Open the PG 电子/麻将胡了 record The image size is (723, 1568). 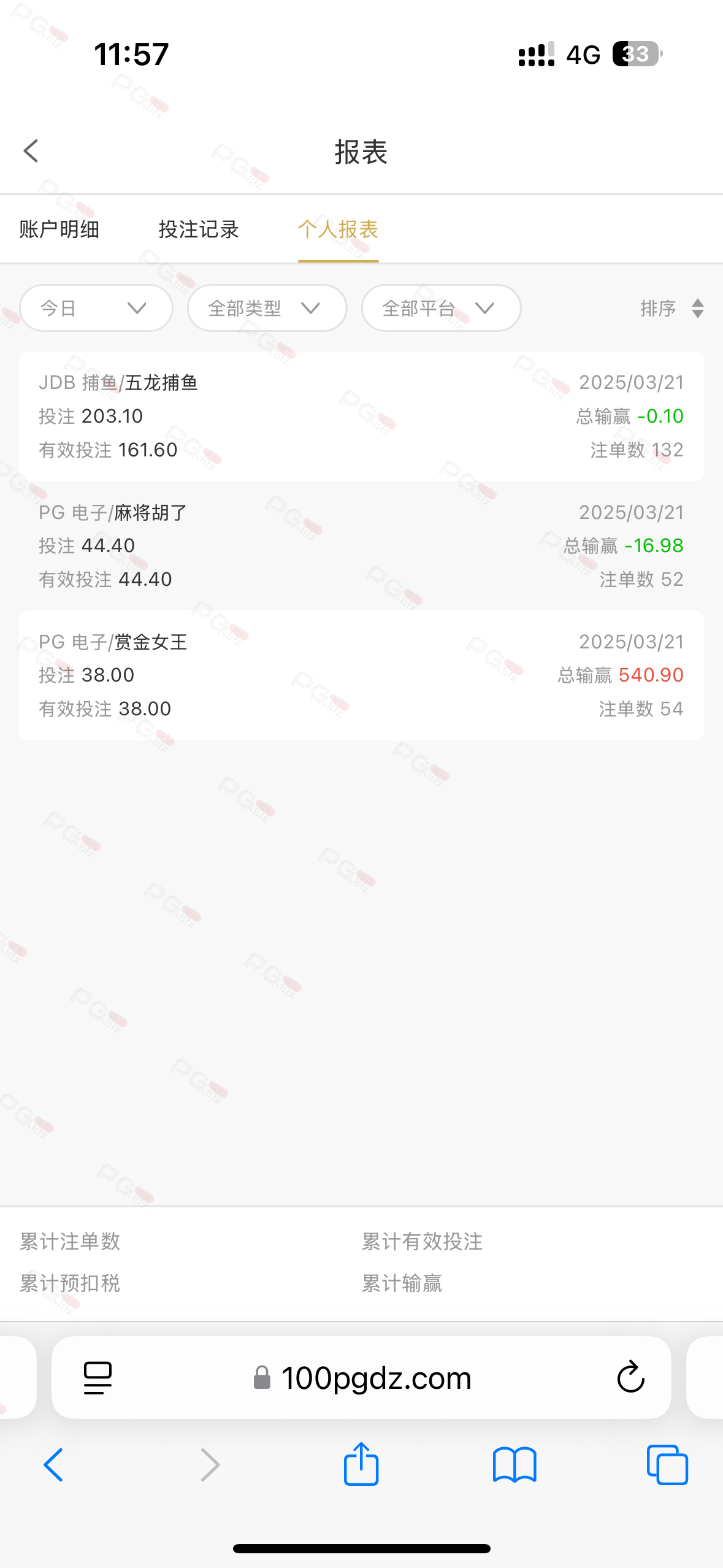point(361,546)
